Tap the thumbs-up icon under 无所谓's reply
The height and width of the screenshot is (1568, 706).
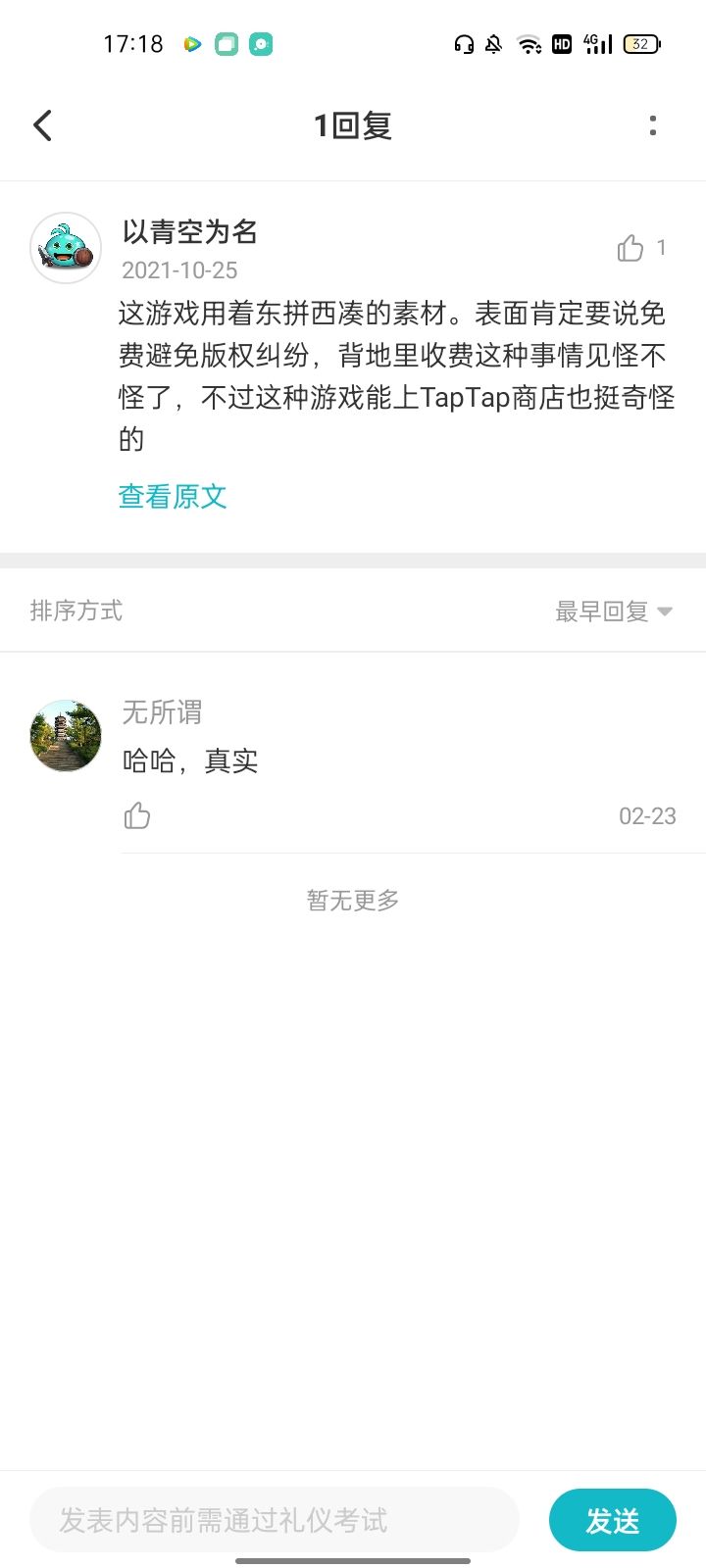(136, 814)
